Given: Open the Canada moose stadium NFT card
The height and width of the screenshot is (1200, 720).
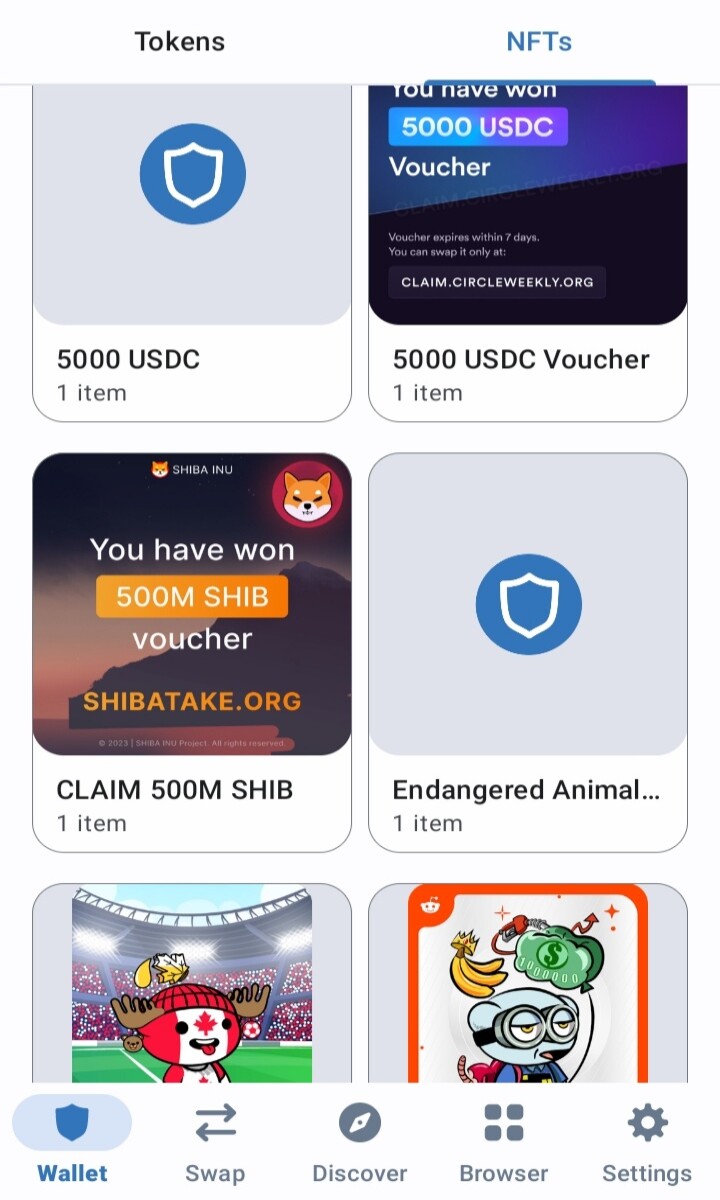Looking at the screenshot, I should pyautogui.click(x=192, y=983).
